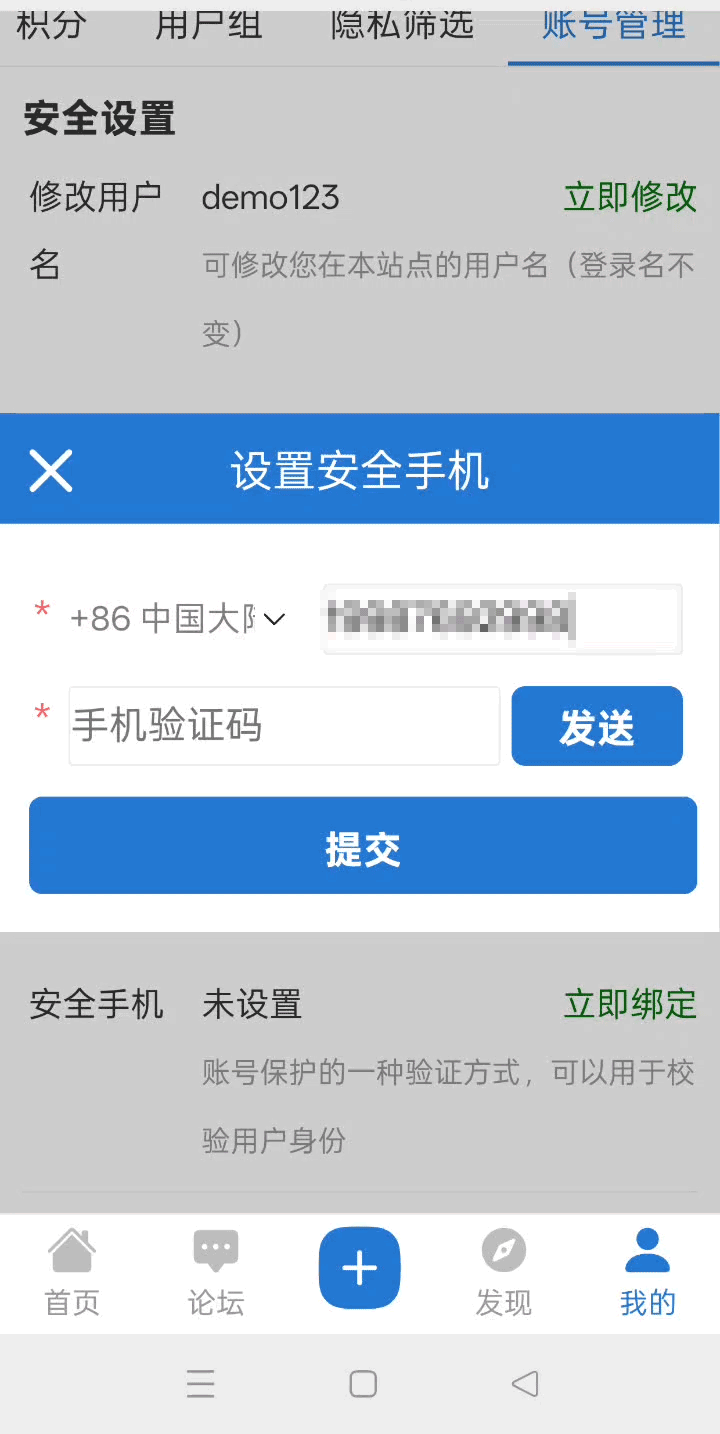Tap the system home button

pyautogui.click(x=362, y=1384)
